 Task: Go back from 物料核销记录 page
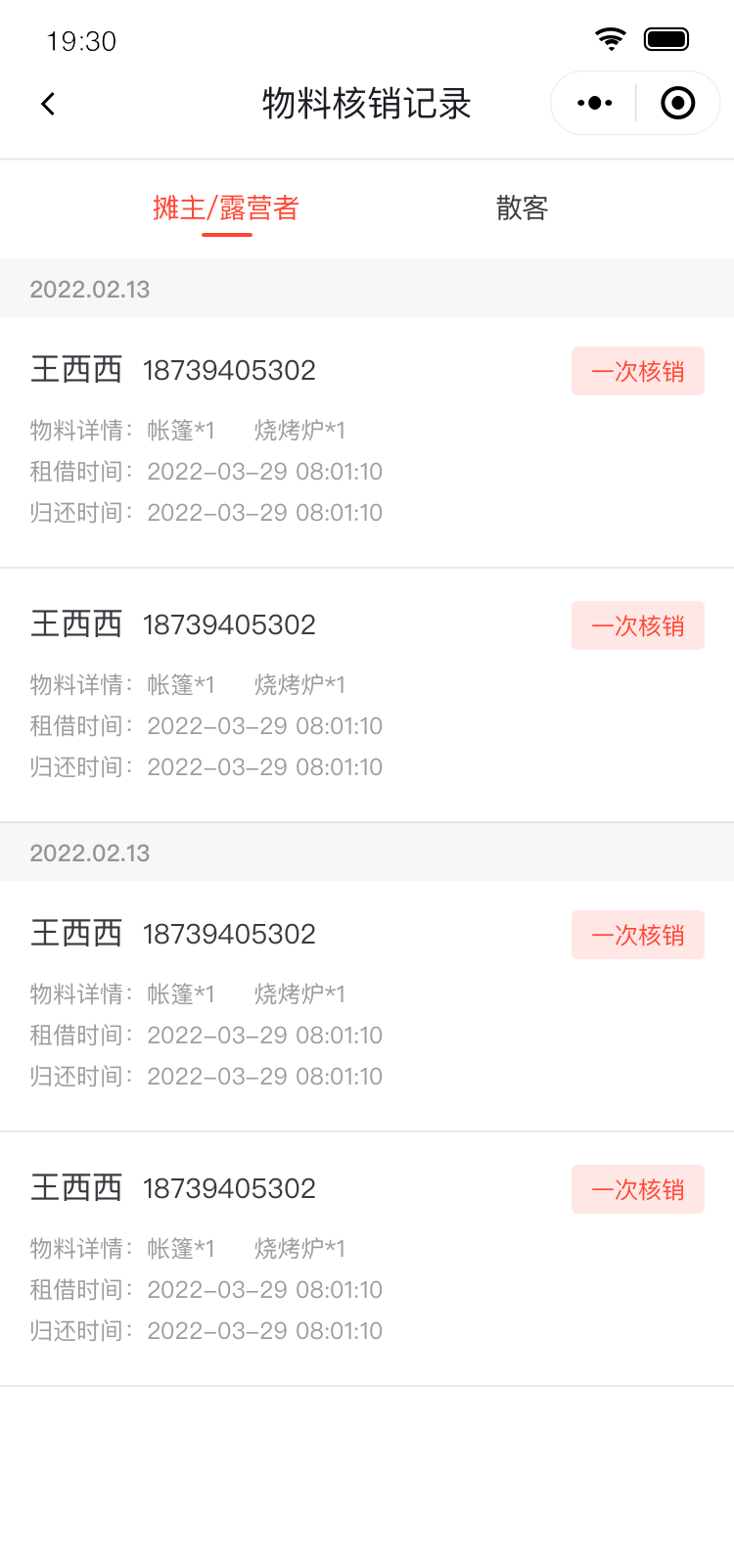click(48, 104)
